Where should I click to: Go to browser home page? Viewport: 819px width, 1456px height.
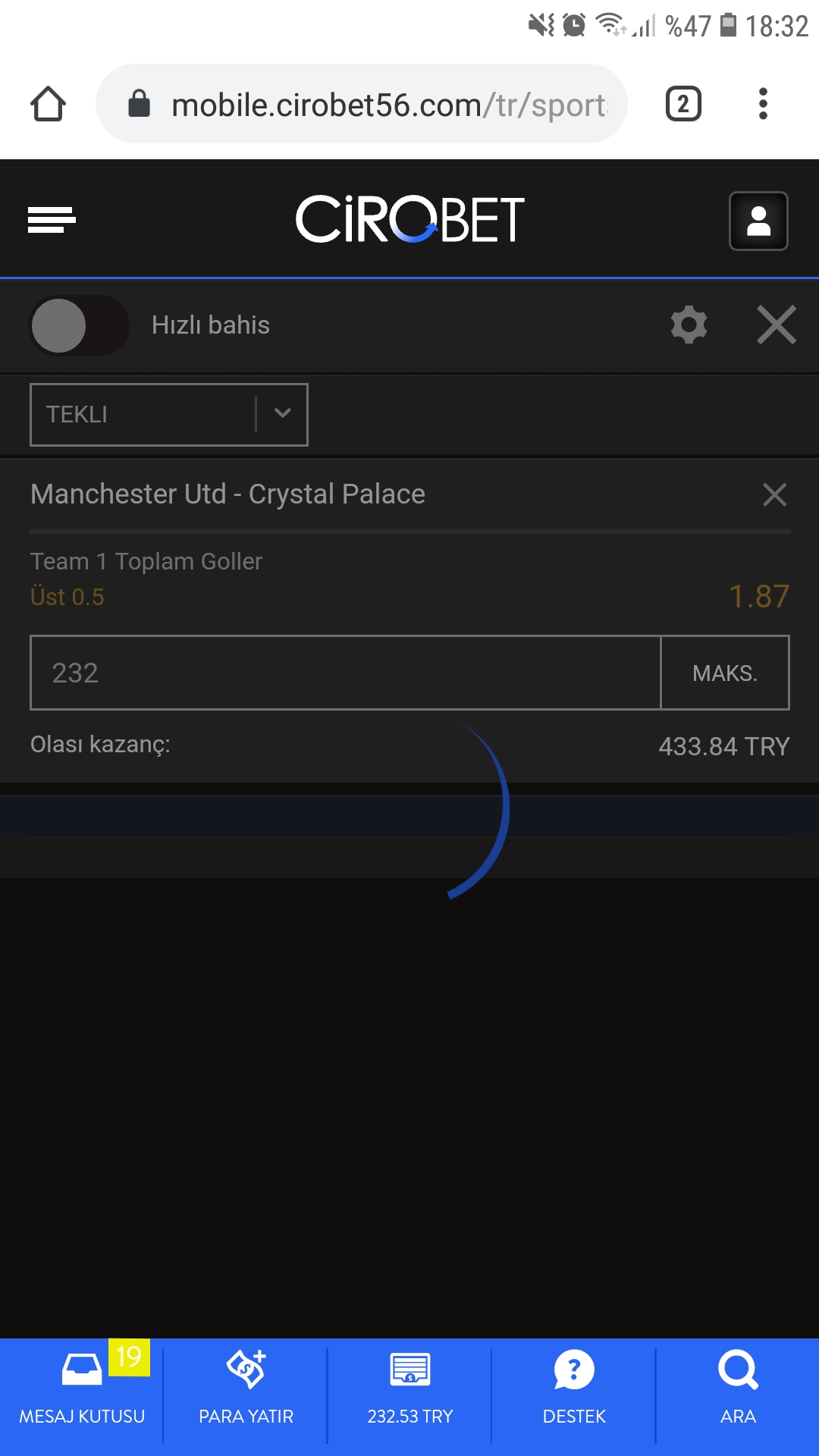click(48, 104)
